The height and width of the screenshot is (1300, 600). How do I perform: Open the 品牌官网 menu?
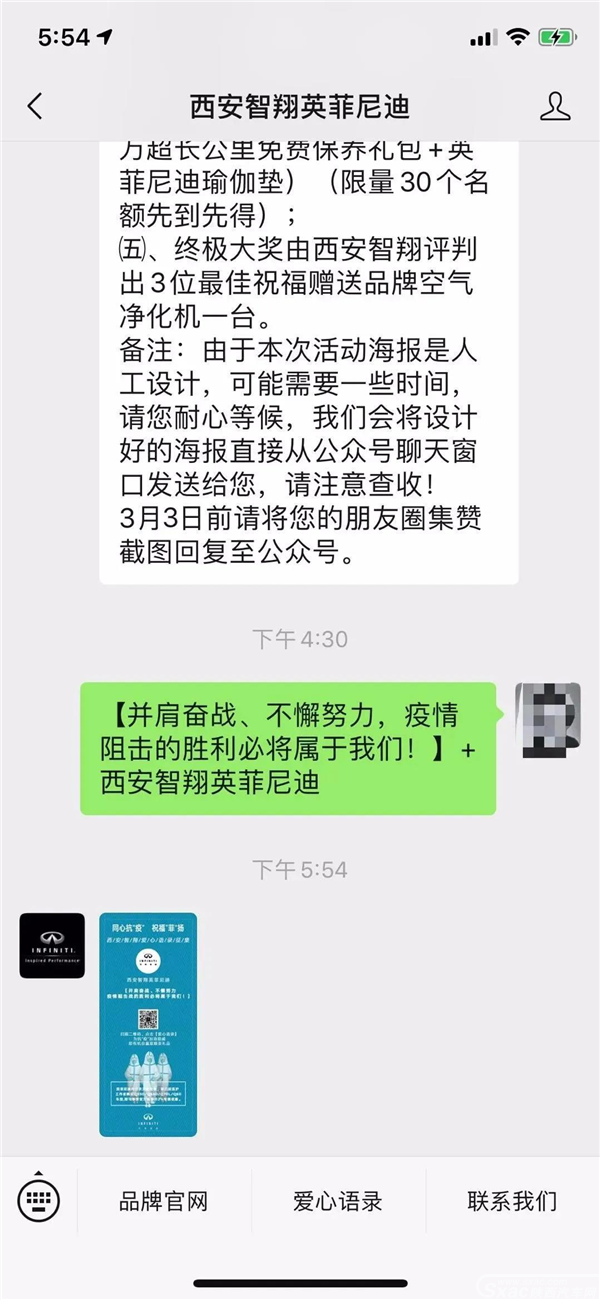coord(163,1201)
